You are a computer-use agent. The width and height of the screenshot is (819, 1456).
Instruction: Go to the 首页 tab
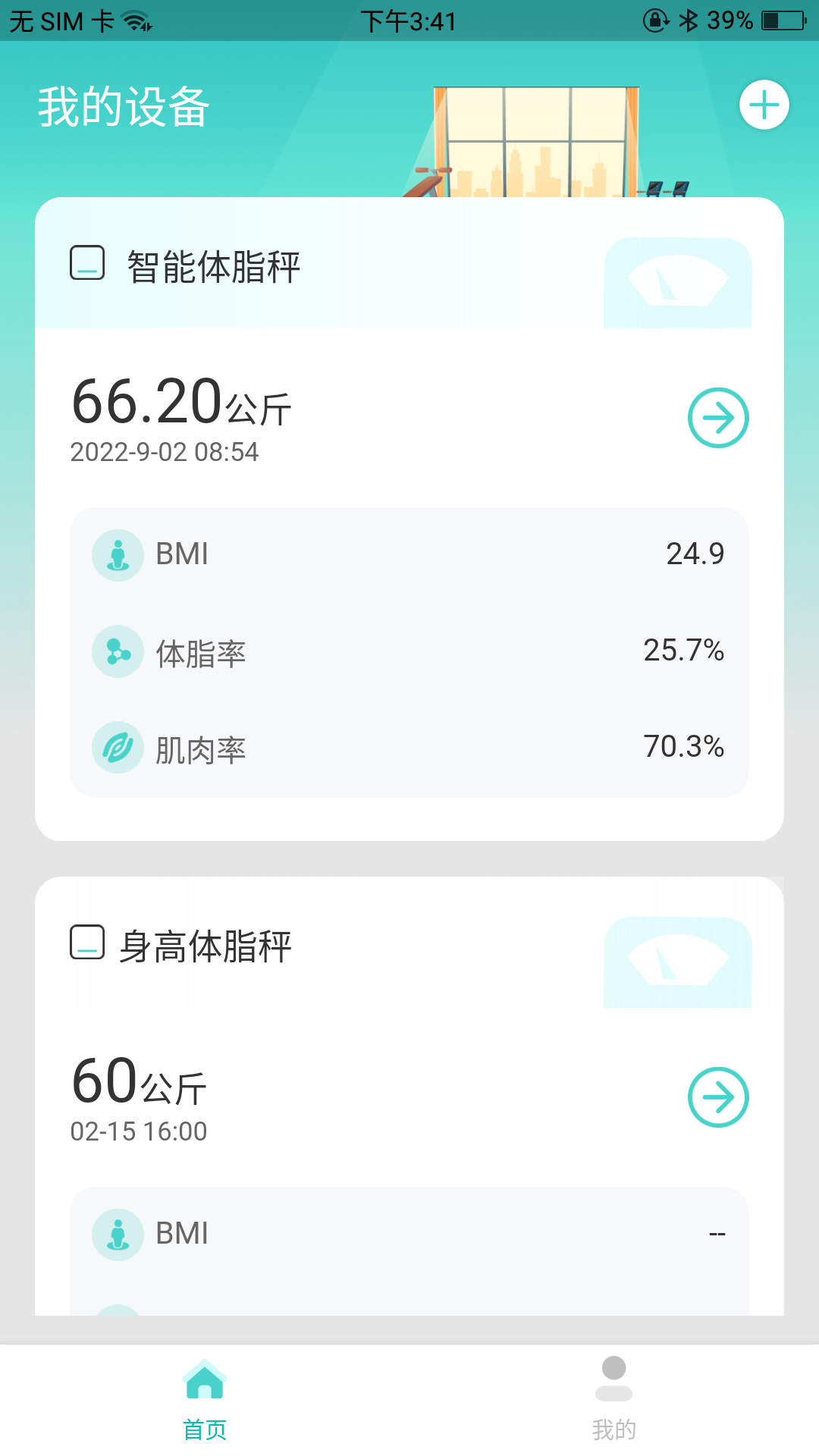(x=205, y=1398)
